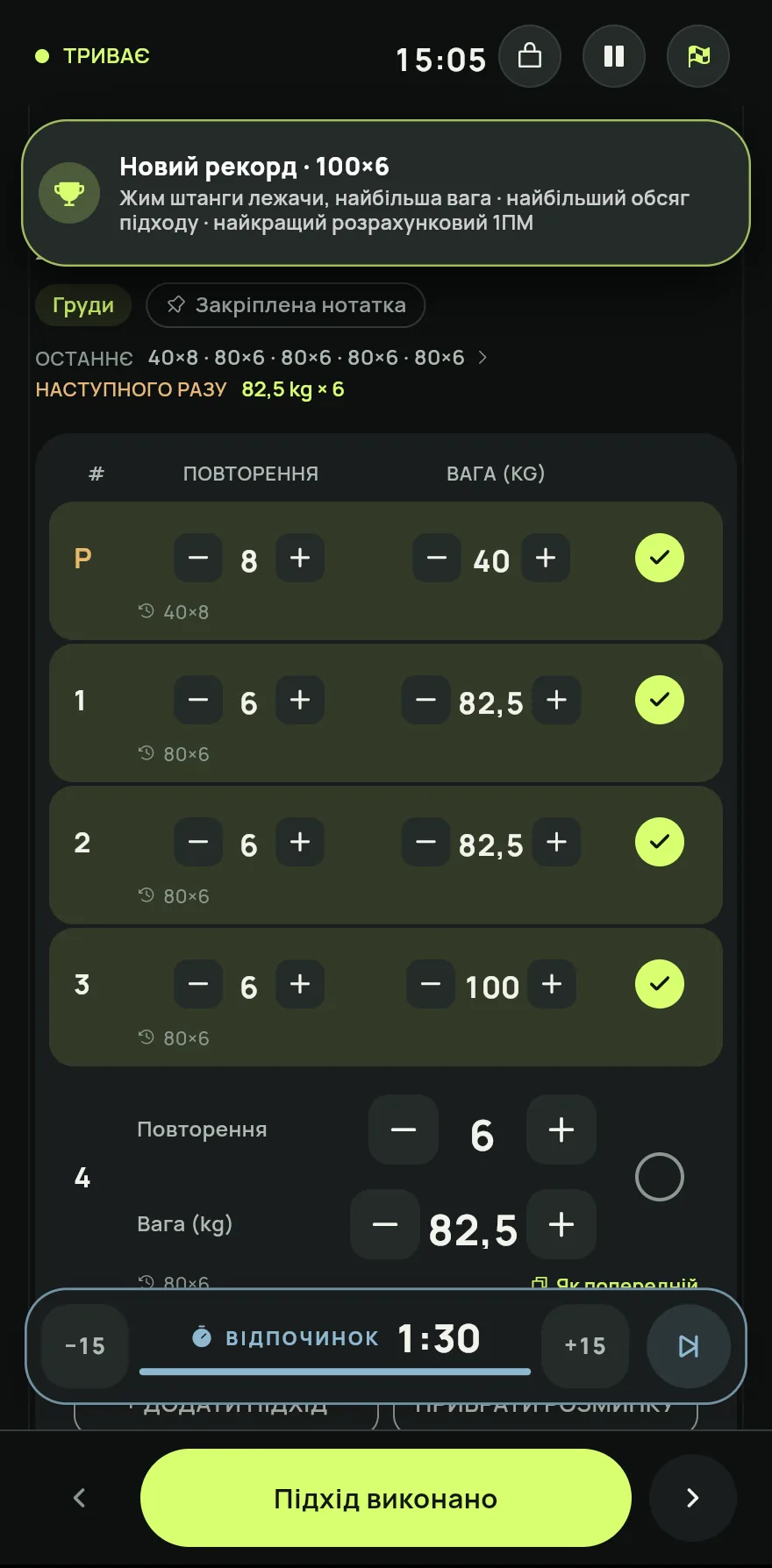Go to next exercise with right arrow

[693, 1498]
